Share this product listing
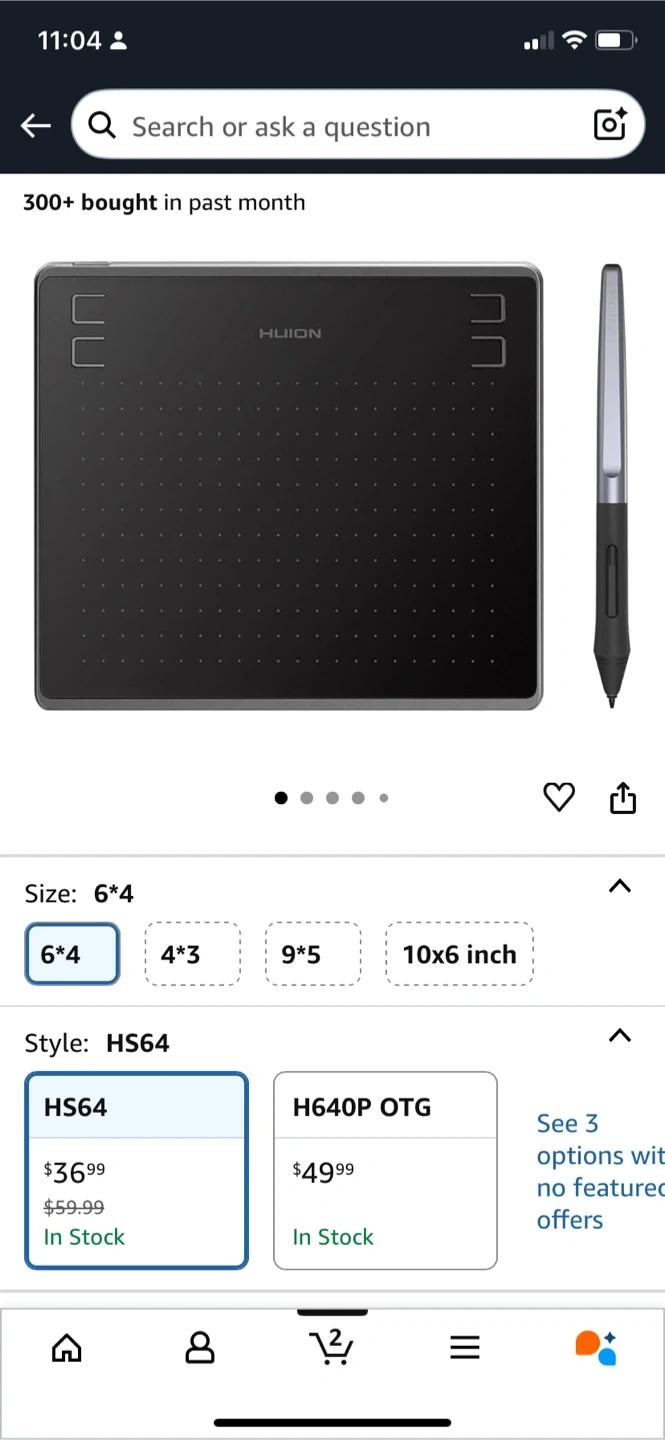665x1440 pixels. pos(623,797)
